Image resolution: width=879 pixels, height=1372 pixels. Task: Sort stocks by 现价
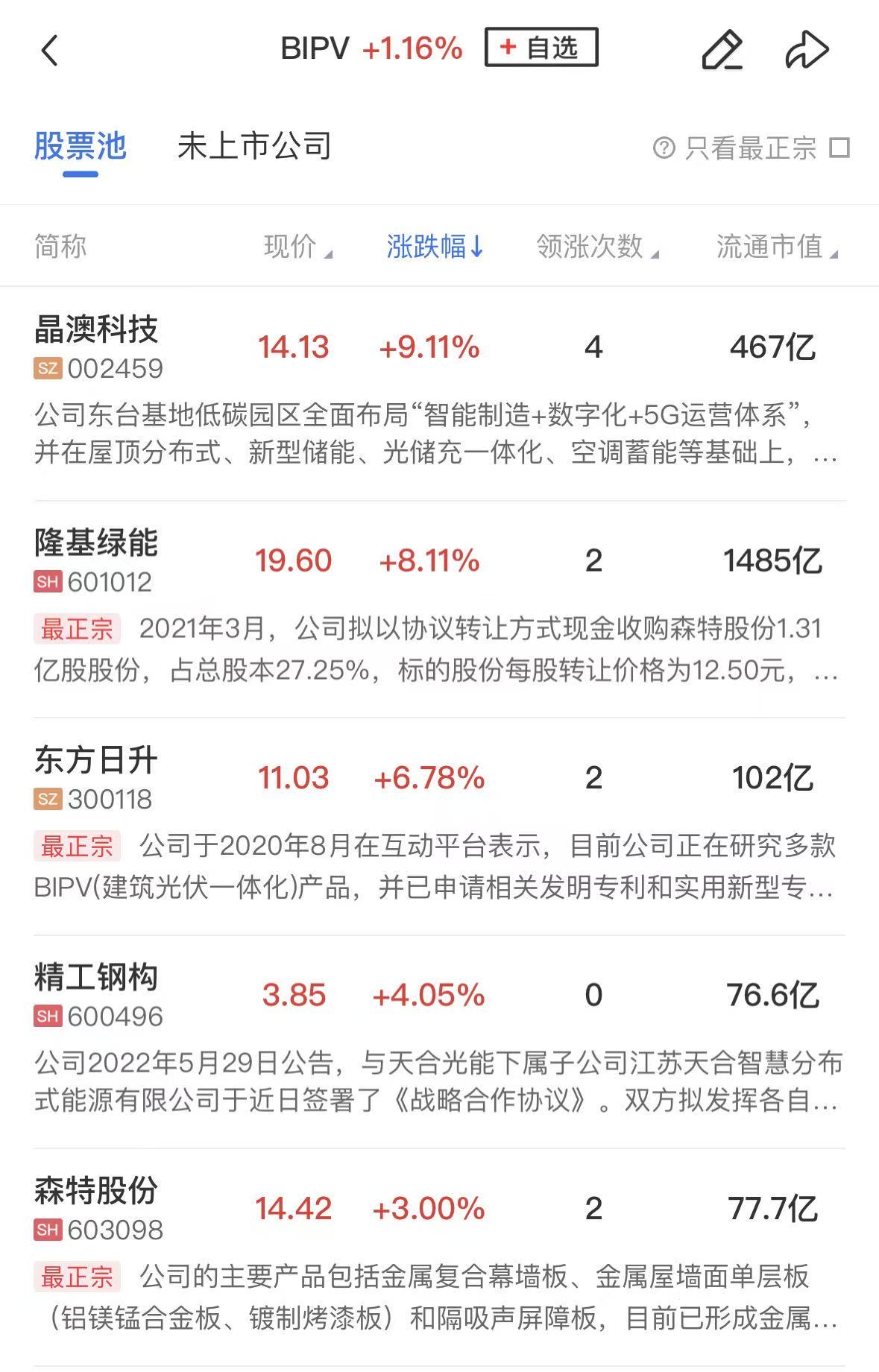pyautogui.click(x=297, y=247)
